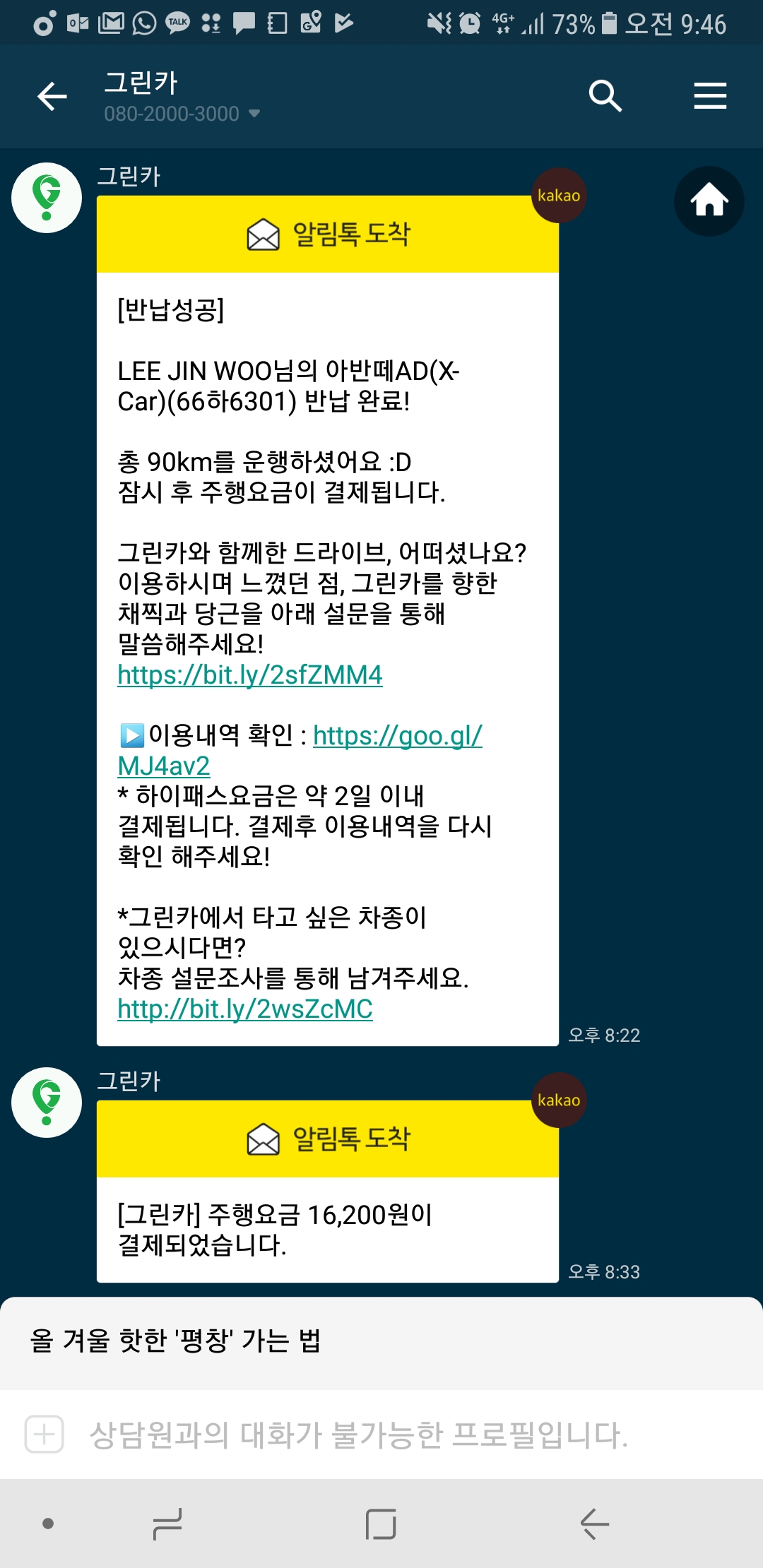The height and width of the screenshot is (1568, 763).
Task: Open 그린카 profile picture on first message
Action: point(47,198)
